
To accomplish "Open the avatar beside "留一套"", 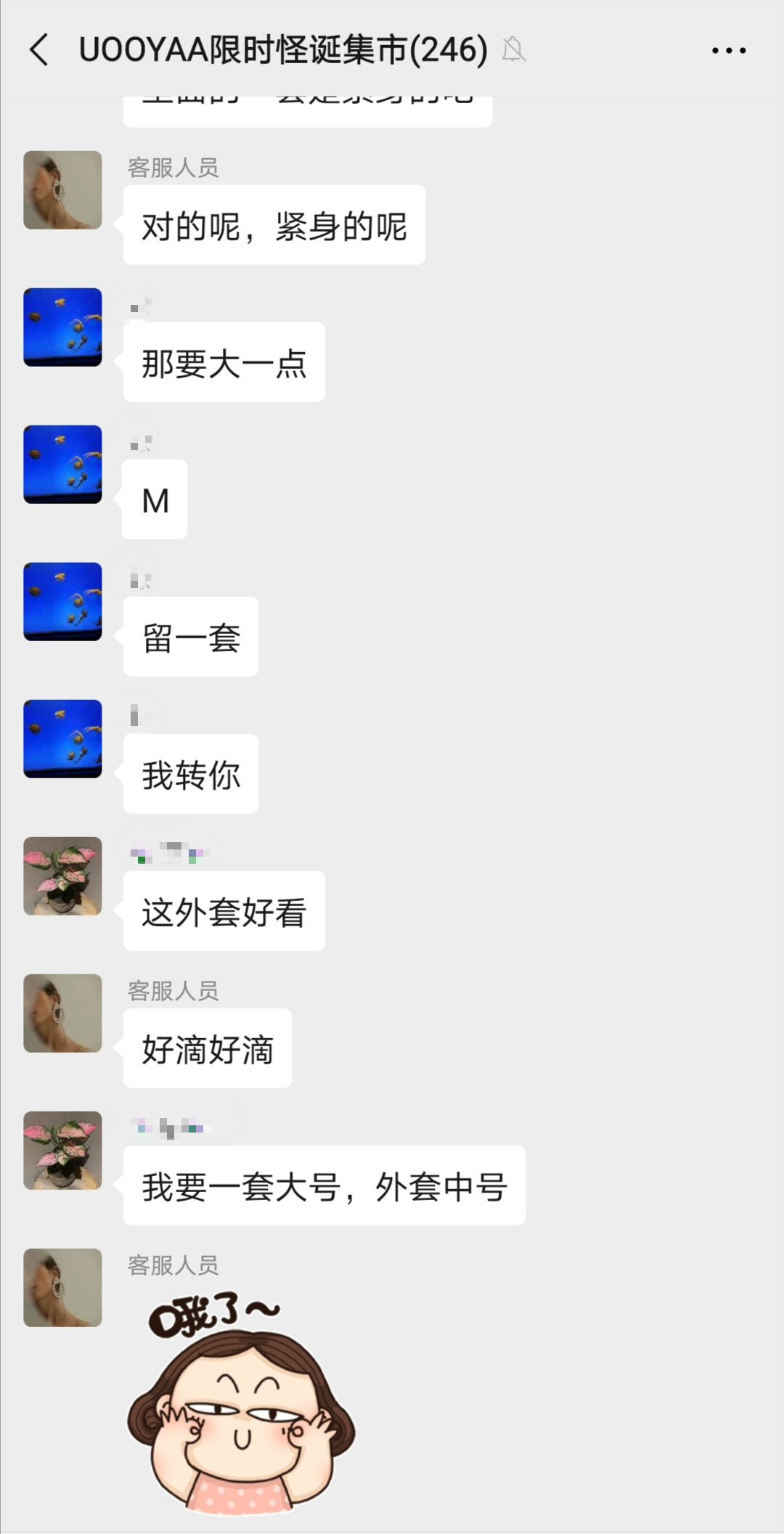I will [x=62, y=602].
